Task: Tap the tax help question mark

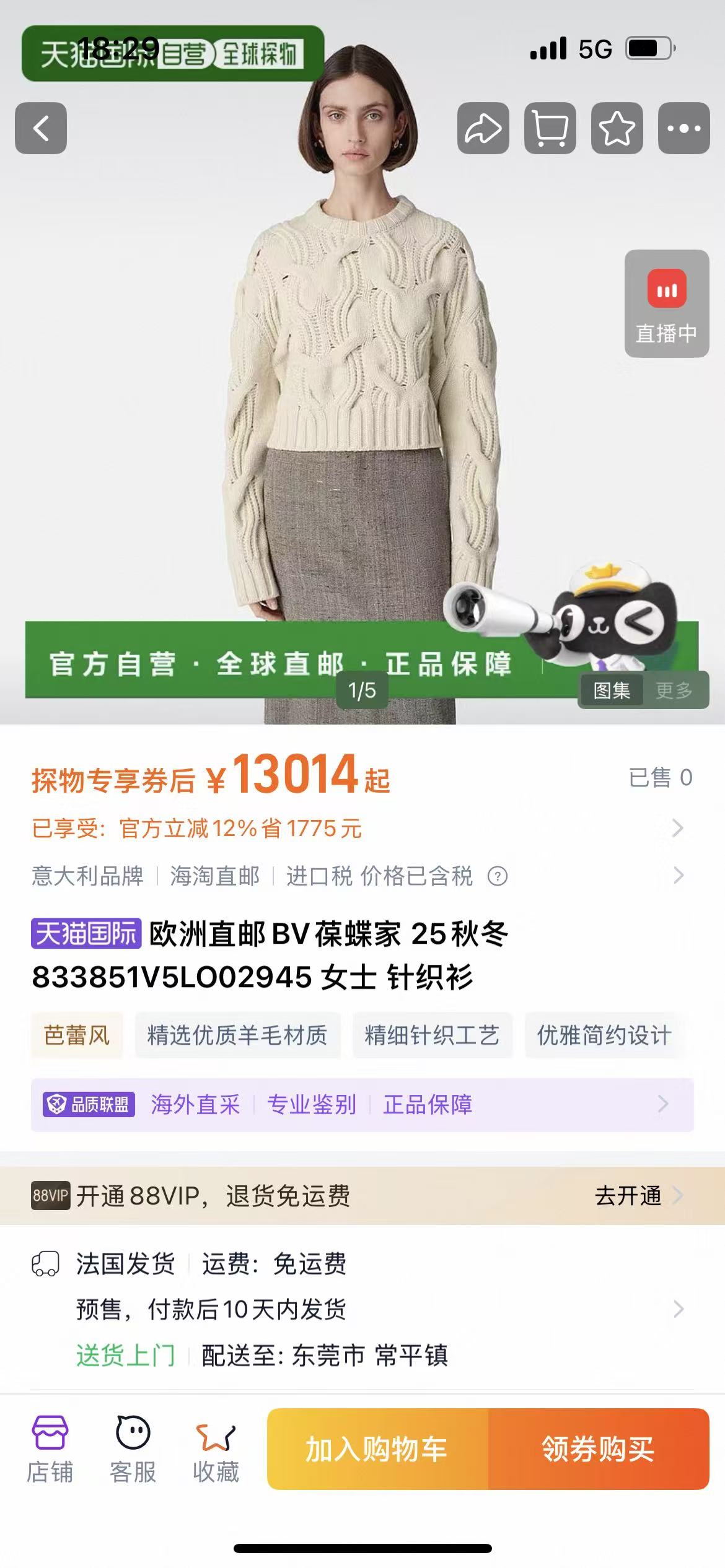Action: click(x=498, y=876)
